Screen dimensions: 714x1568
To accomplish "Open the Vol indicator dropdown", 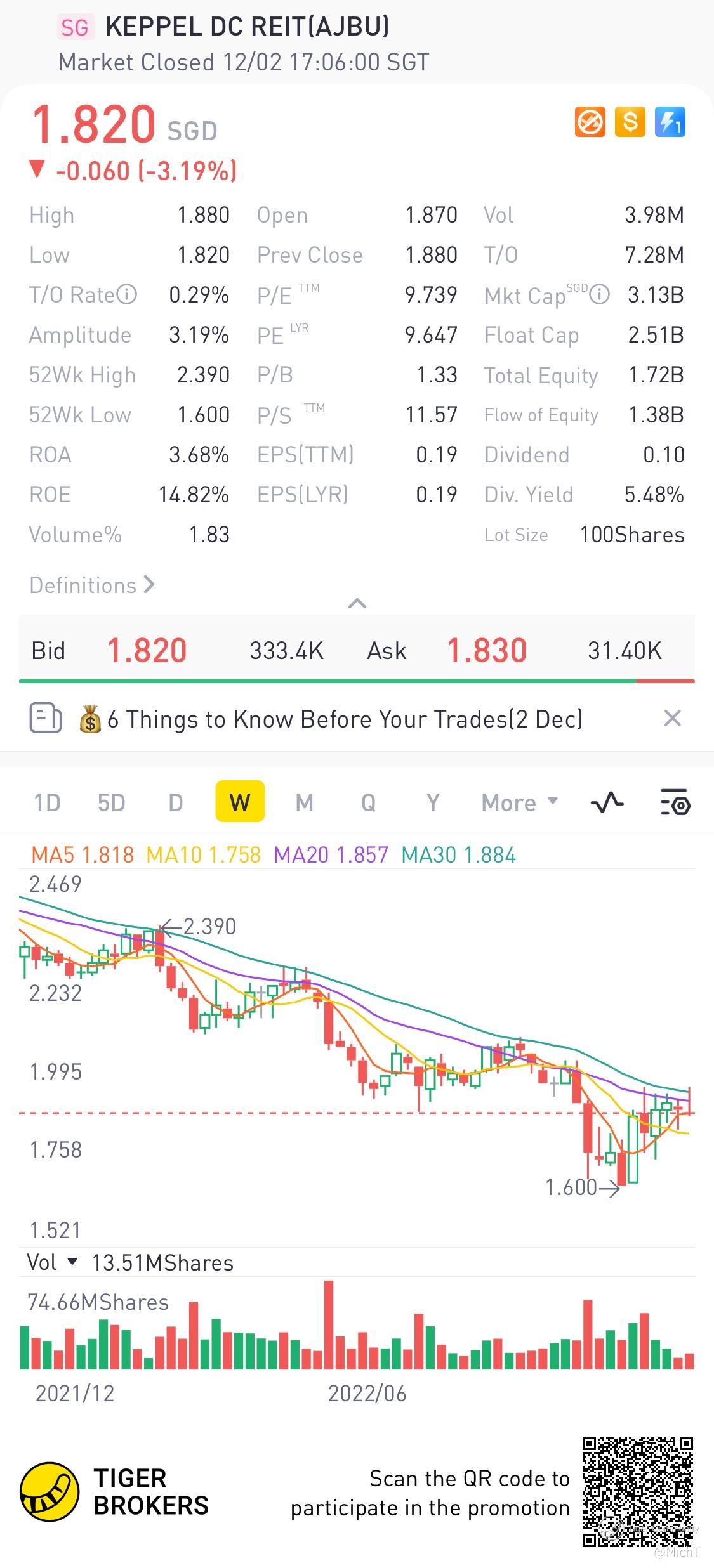I will click(52, 1262).
